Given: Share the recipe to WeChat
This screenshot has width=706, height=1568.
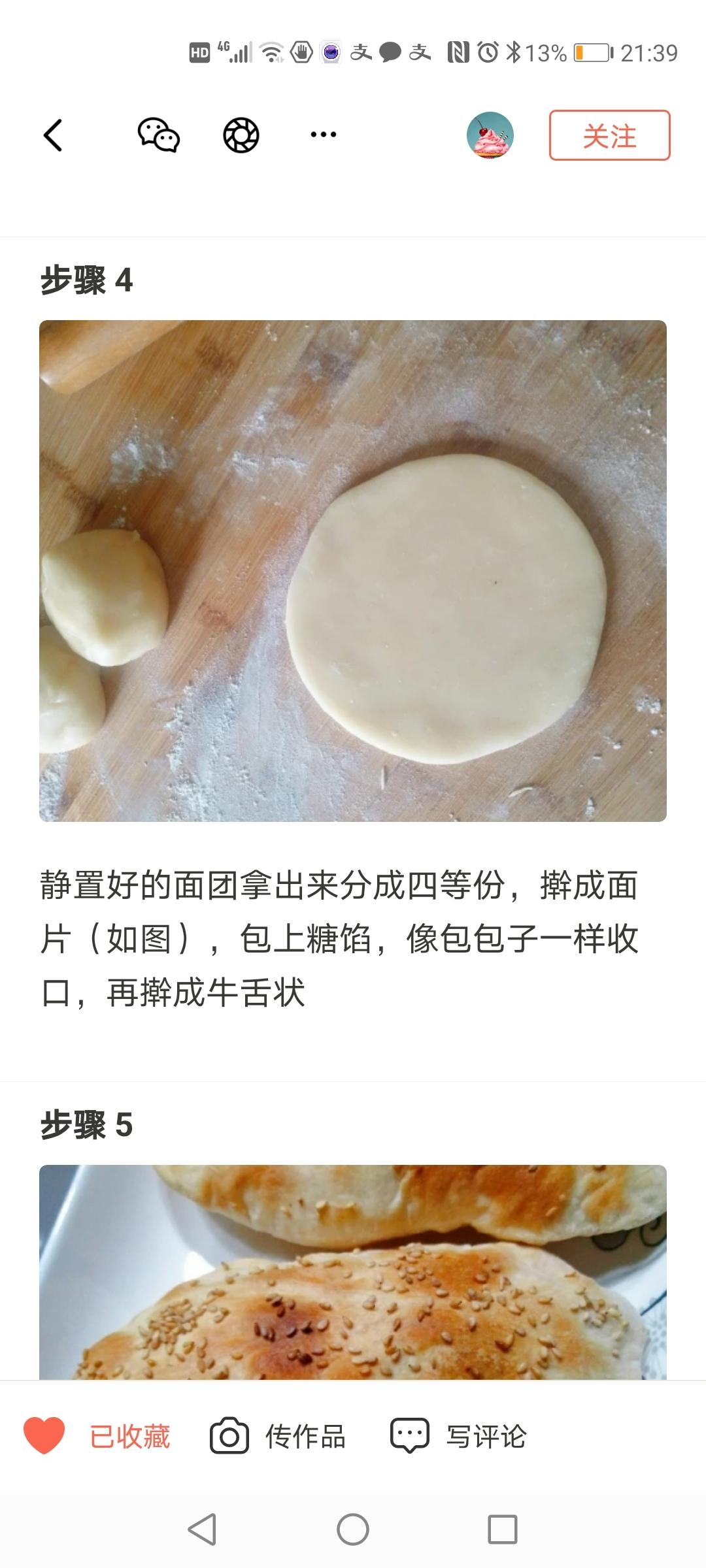Looking at the screenshot, I should pyautogui.click(x=158, y=135).
